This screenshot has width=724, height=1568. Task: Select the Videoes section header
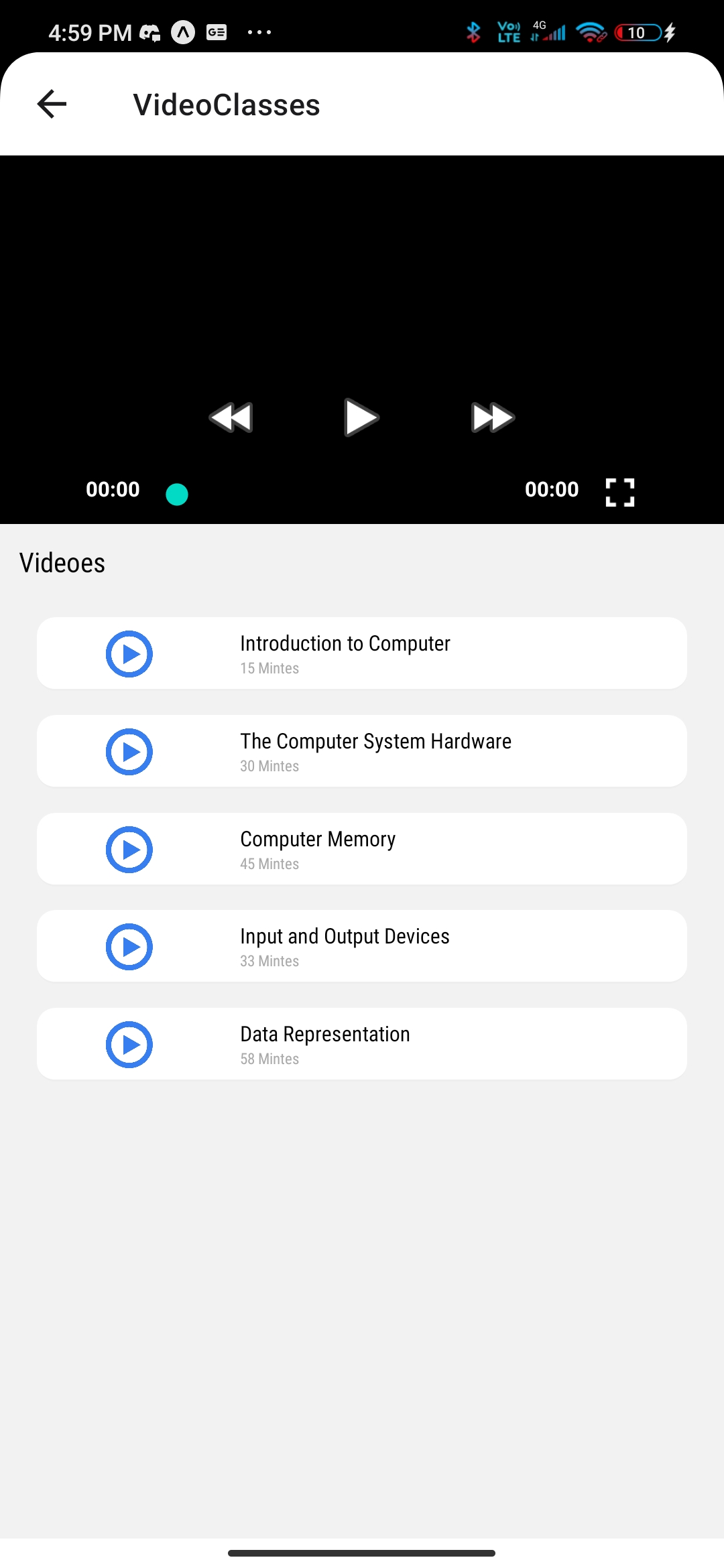(62, 563)
